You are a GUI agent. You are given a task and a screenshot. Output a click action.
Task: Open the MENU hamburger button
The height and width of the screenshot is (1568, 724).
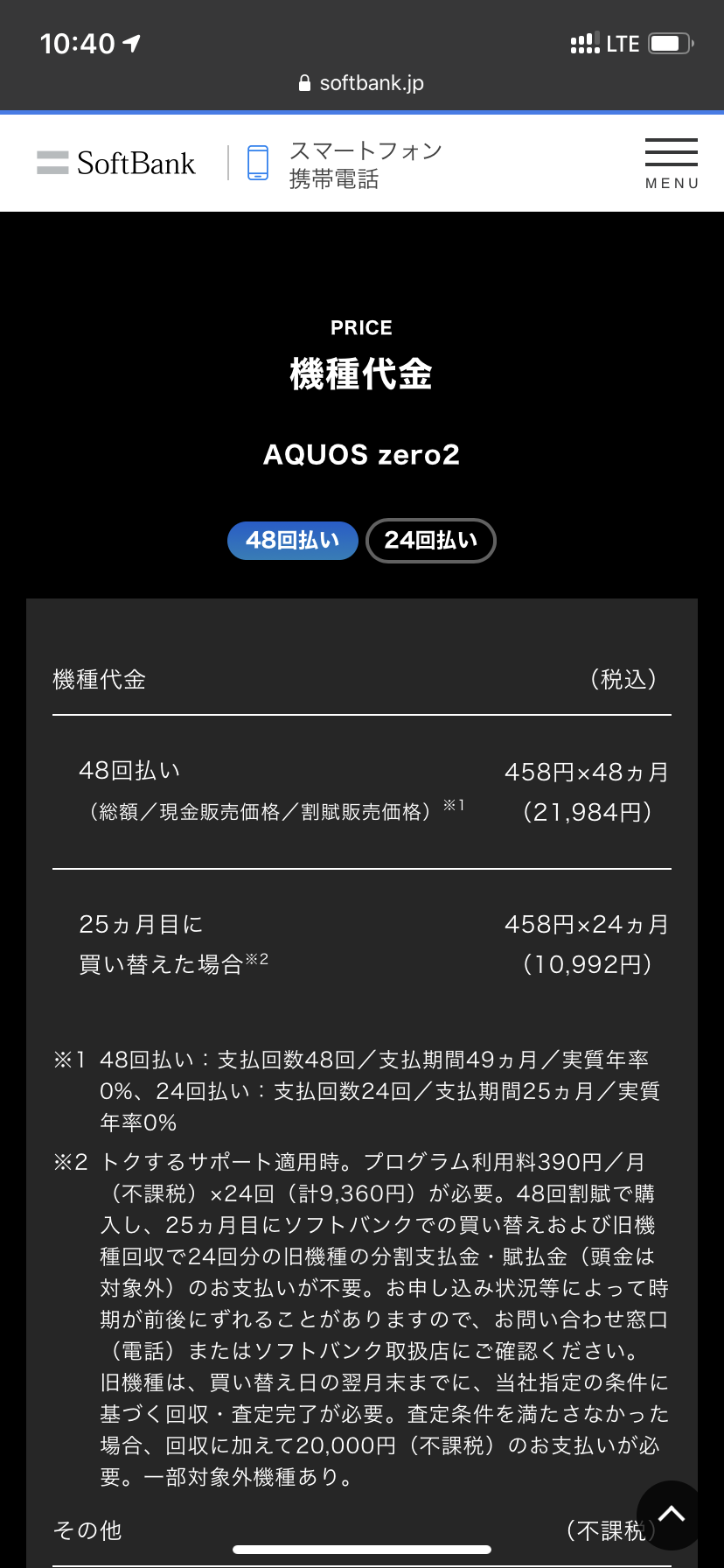coord(671,163)
